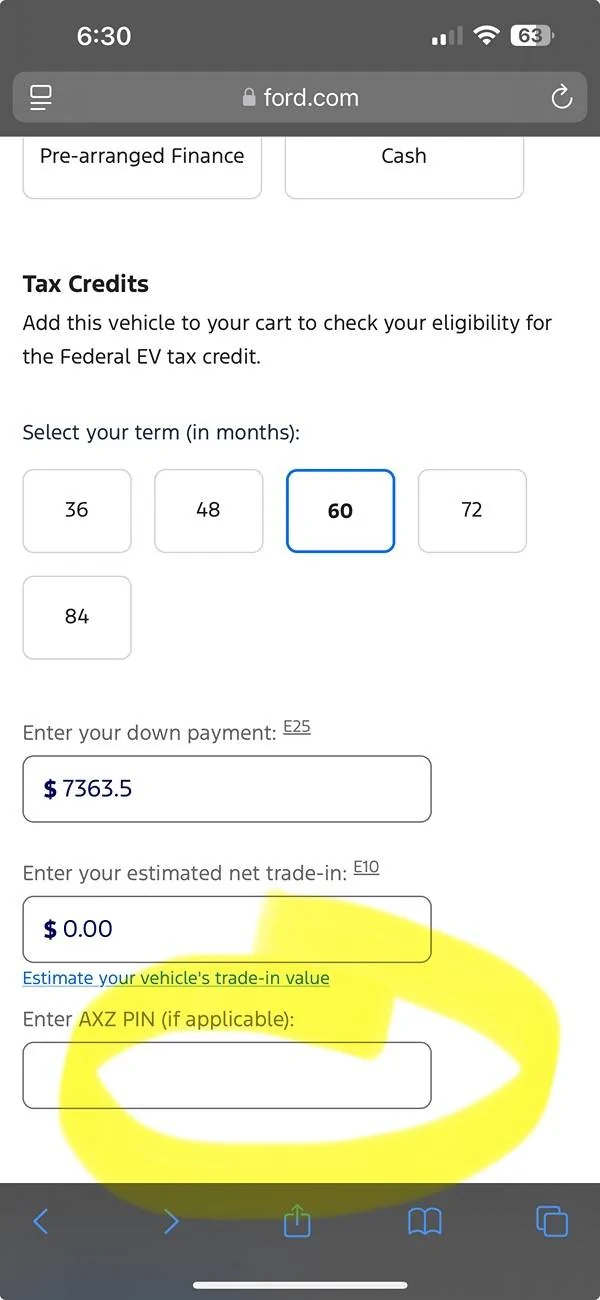Show open Safari tabs

551,1221
